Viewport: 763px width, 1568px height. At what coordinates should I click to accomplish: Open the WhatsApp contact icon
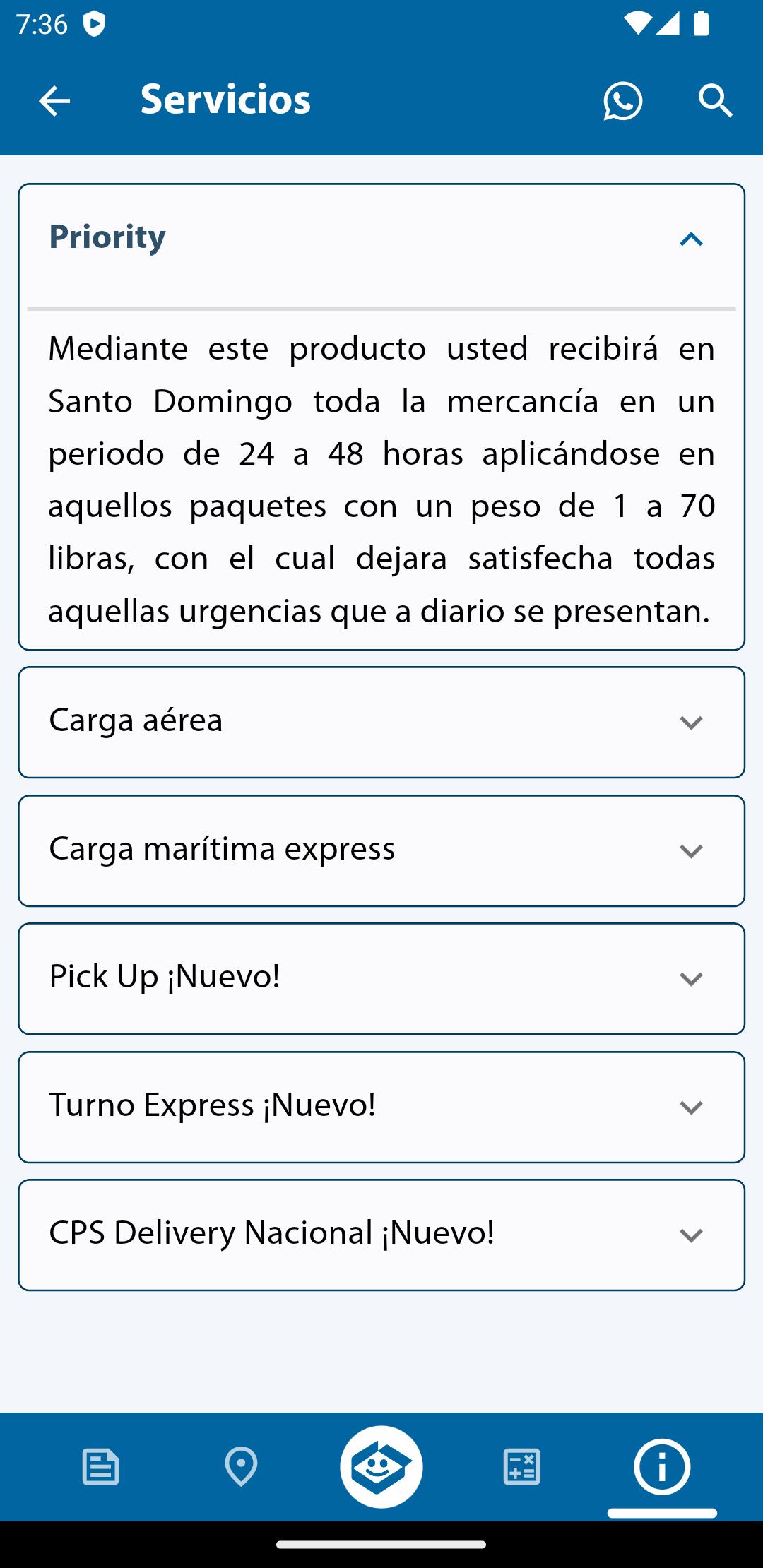coord(622,101)
